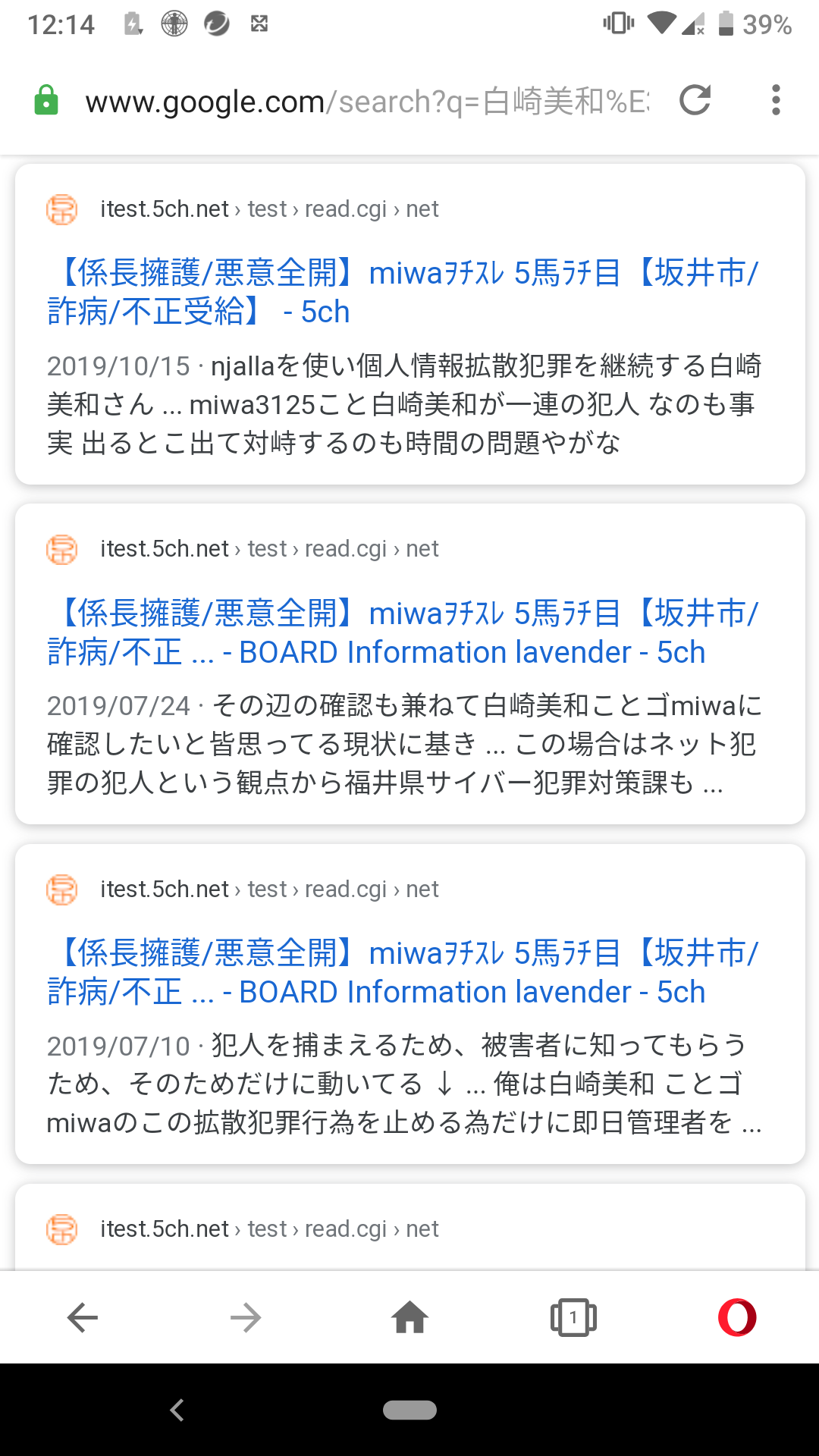This screenshot has width=819, height=1456.
Task: Open the result dated 2019/10/15
Action: click(402, 292)
